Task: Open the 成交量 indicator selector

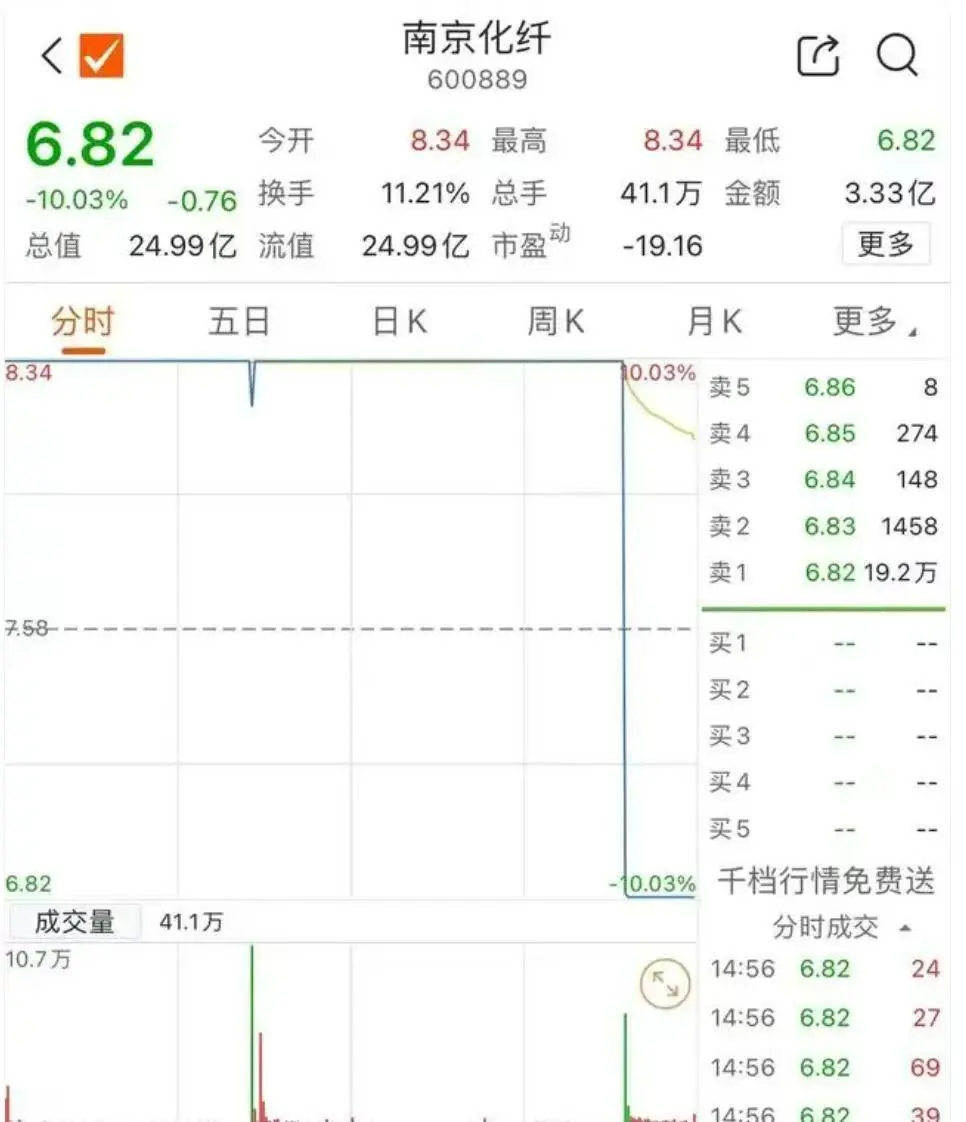Action: click(74, 922)
